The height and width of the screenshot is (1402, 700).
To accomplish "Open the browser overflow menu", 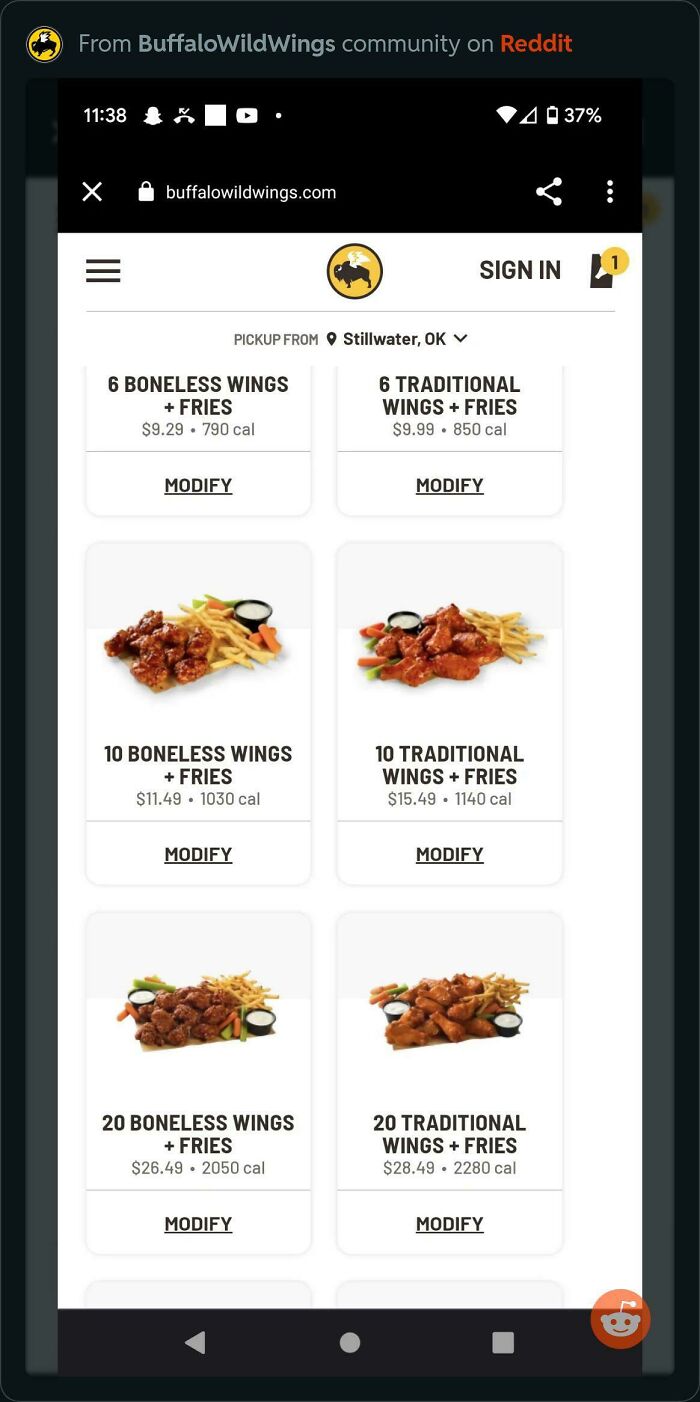I will point(609,192).
